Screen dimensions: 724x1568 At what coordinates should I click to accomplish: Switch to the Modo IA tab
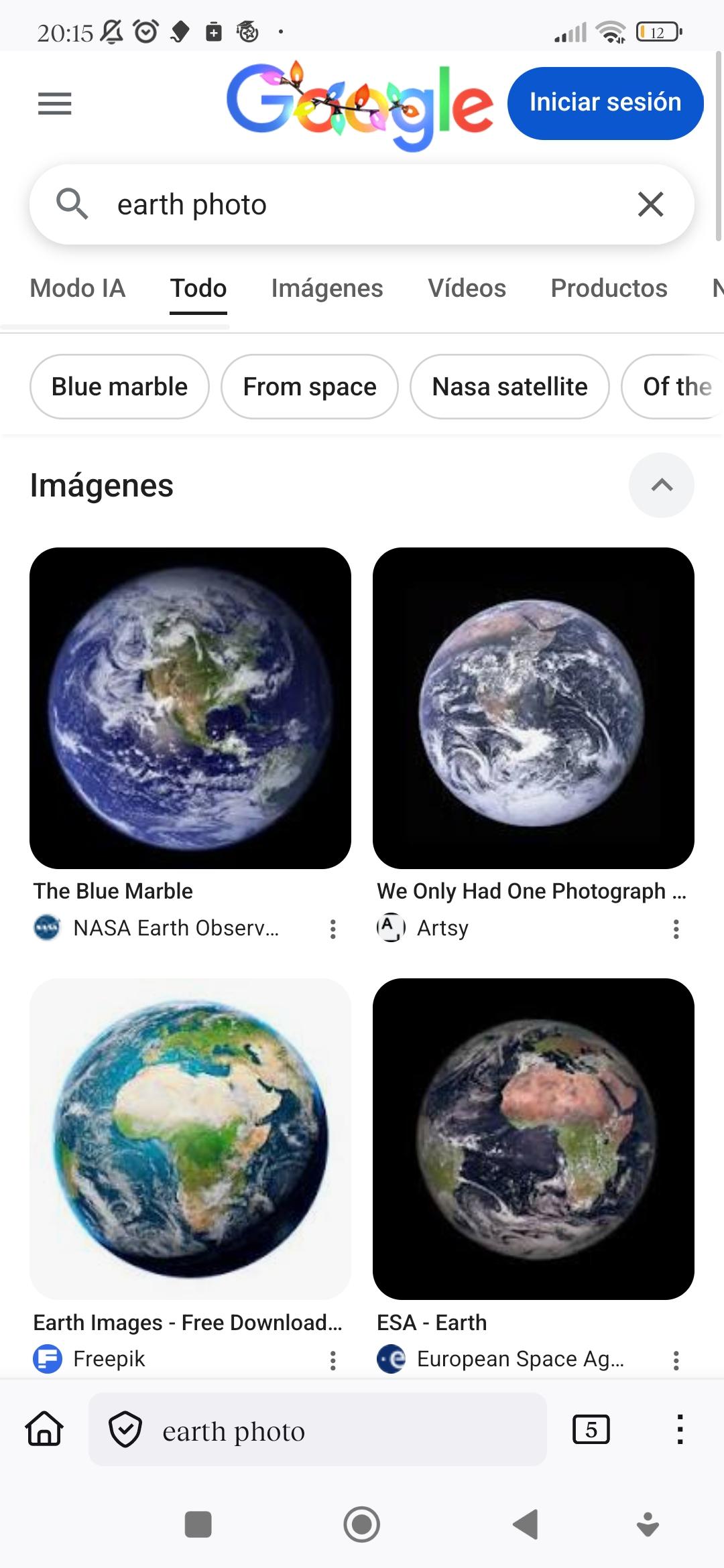click(78, 289)
